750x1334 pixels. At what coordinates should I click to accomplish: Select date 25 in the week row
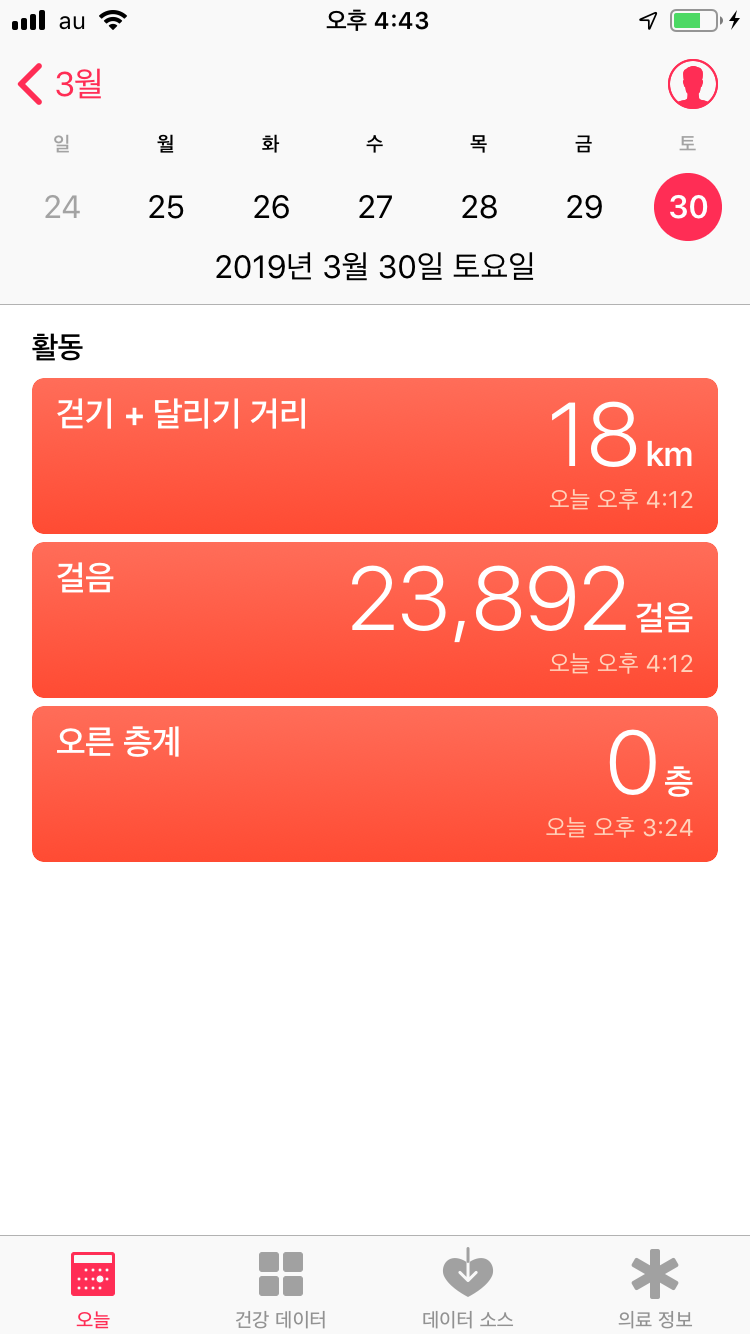(x=166, y=207)
